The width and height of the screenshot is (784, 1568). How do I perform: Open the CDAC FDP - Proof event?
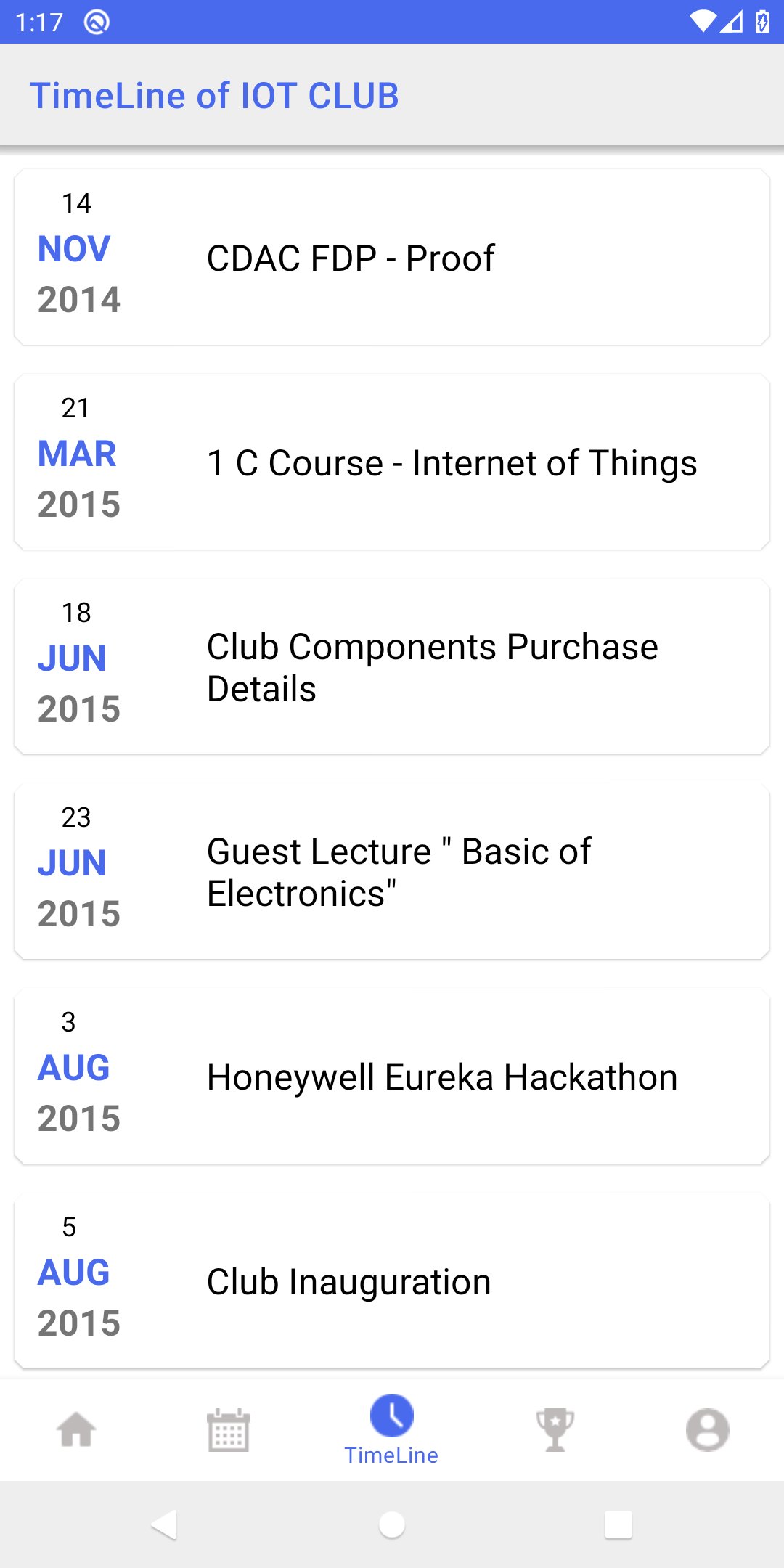(392, 256)
